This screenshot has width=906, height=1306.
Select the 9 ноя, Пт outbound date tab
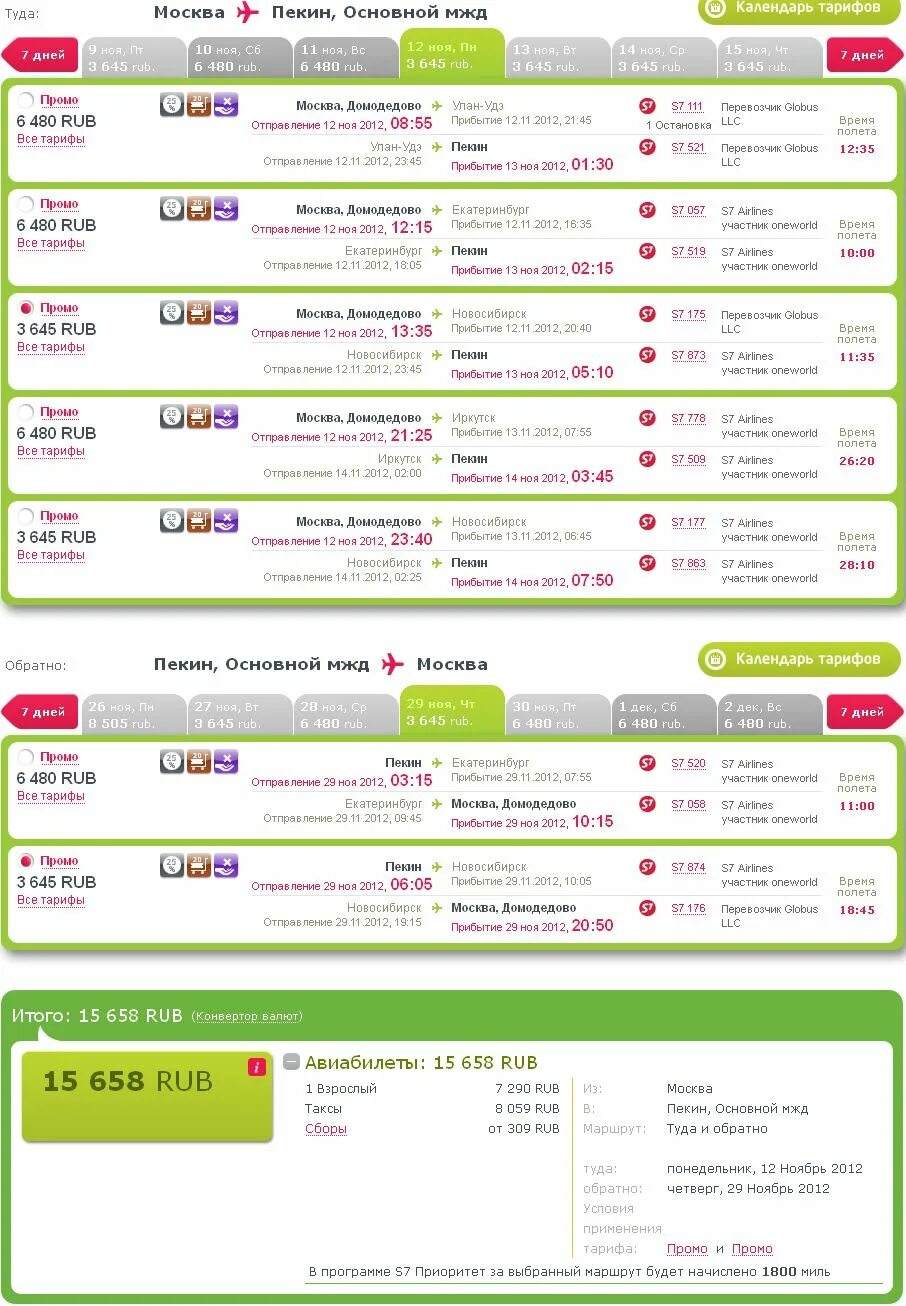135,57
